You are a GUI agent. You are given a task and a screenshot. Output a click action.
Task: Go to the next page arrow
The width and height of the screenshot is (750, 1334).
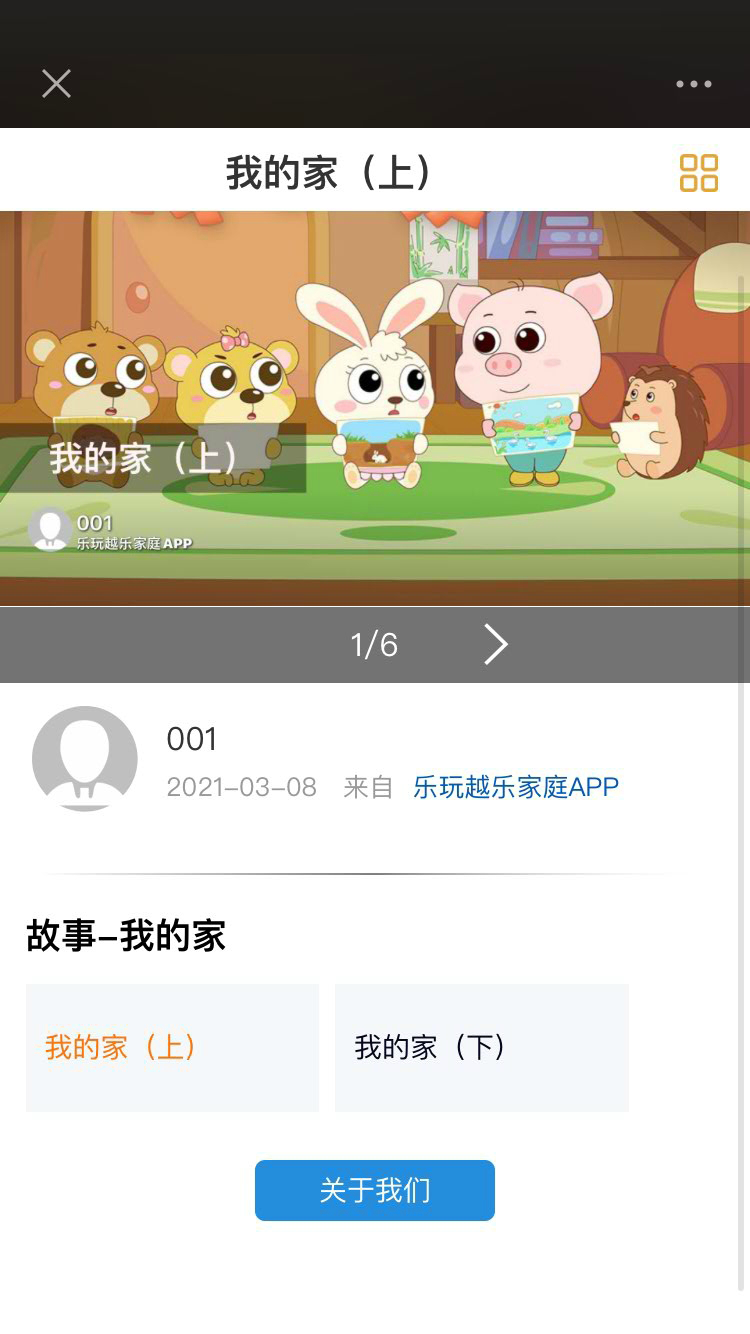pos(496,645)
